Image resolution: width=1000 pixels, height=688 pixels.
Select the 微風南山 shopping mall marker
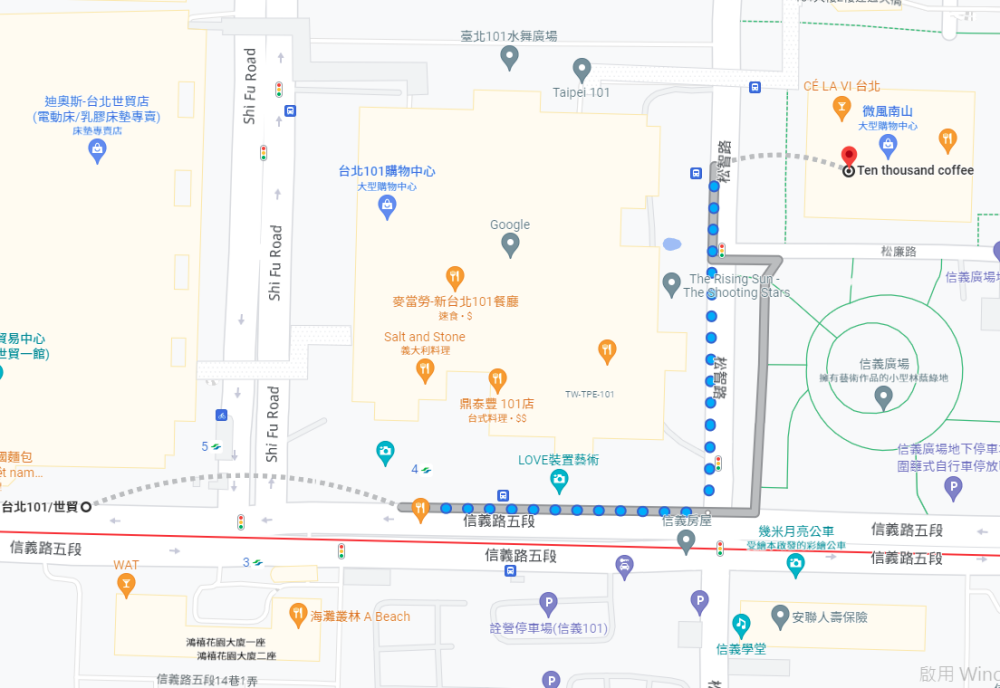(887, 146)
